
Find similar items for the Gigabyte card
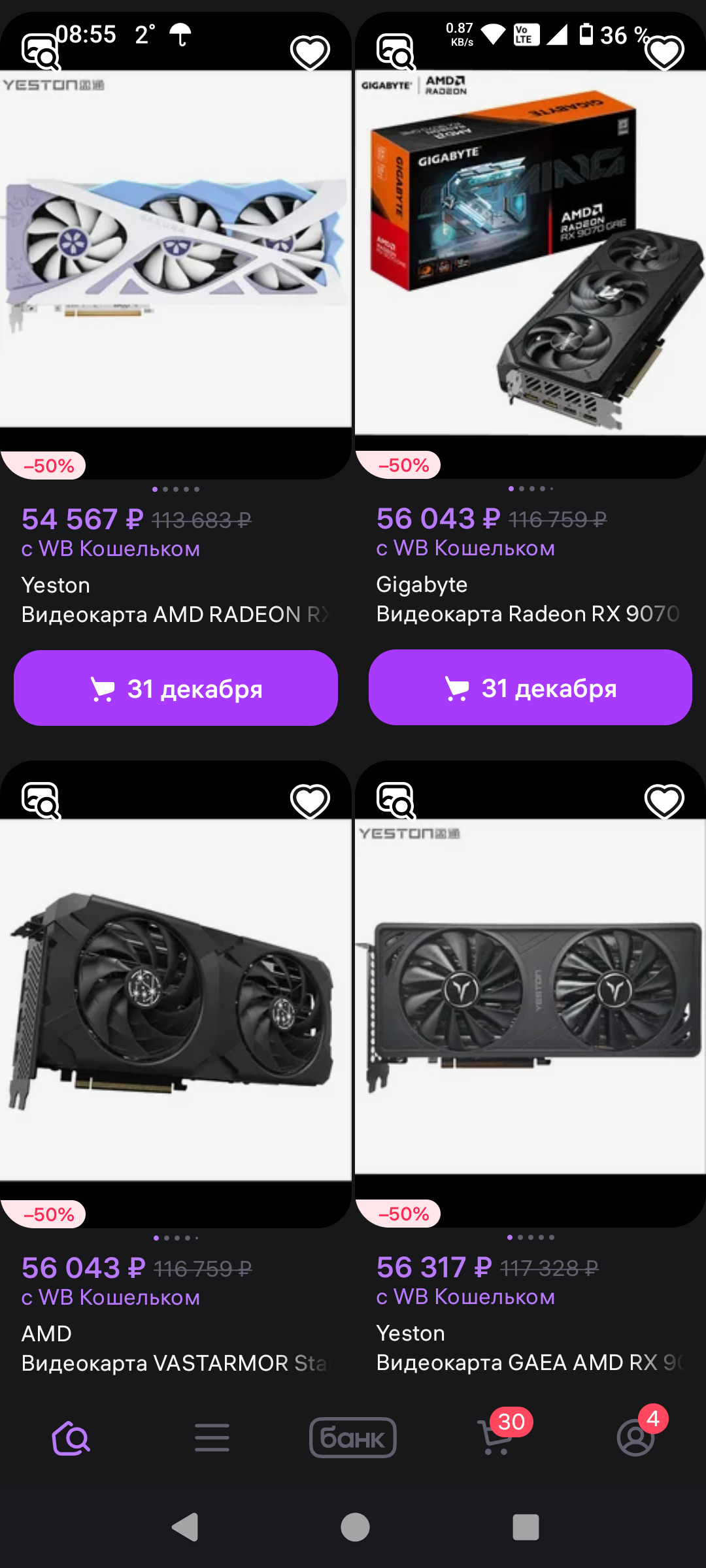pos(395,52)
